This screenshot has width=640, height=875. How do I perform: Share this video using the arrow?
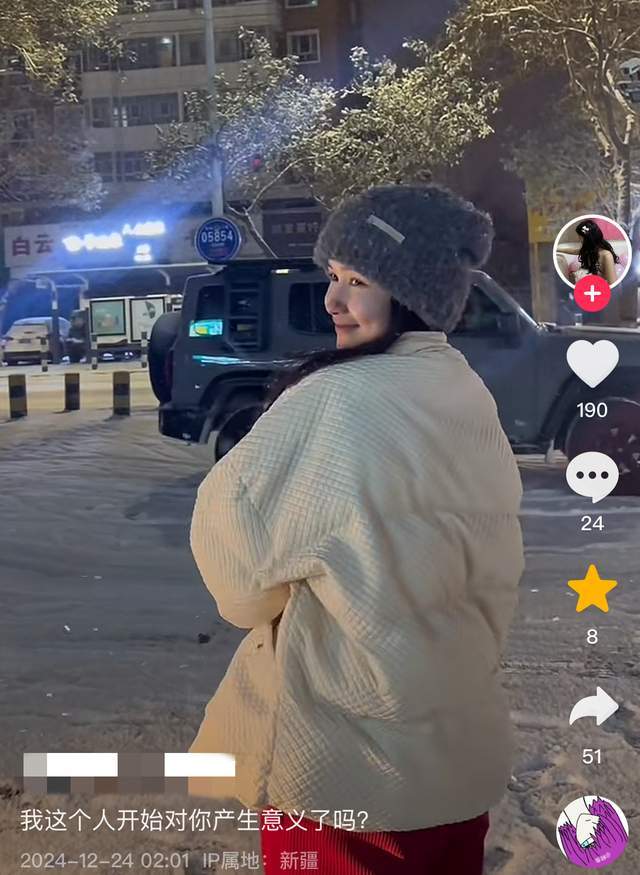click(x=592, y=708)
